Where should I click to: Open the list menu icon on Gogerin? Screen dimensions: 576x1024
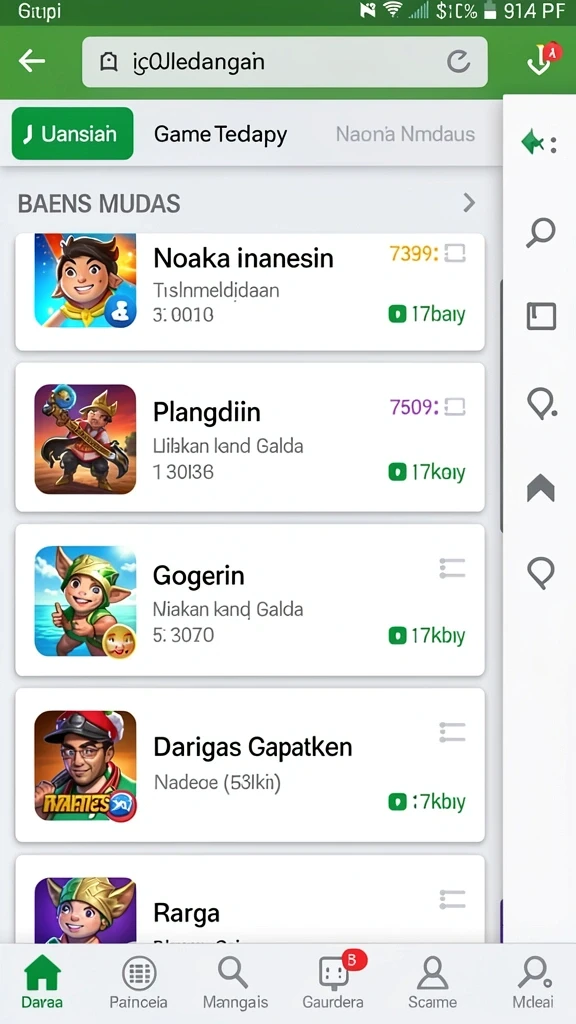pyautogui.click(x=453, y=569)
